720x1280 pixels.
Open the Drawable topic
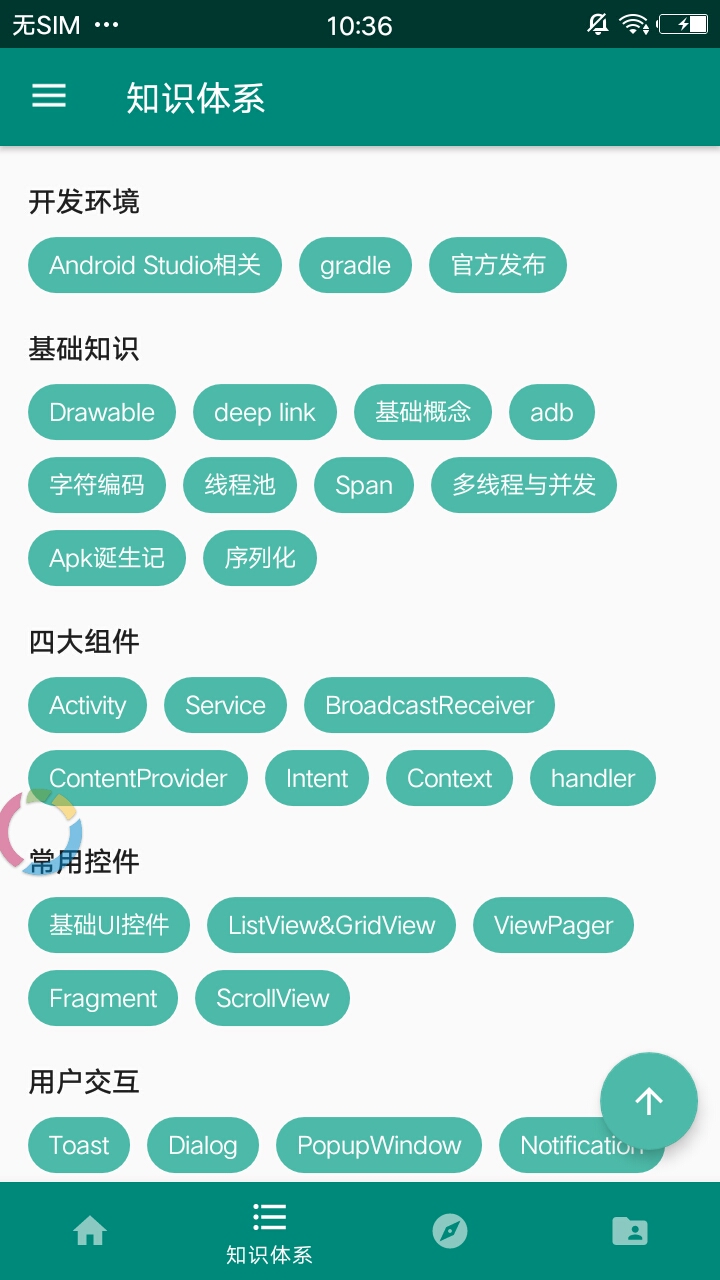[x=102, y=412]
